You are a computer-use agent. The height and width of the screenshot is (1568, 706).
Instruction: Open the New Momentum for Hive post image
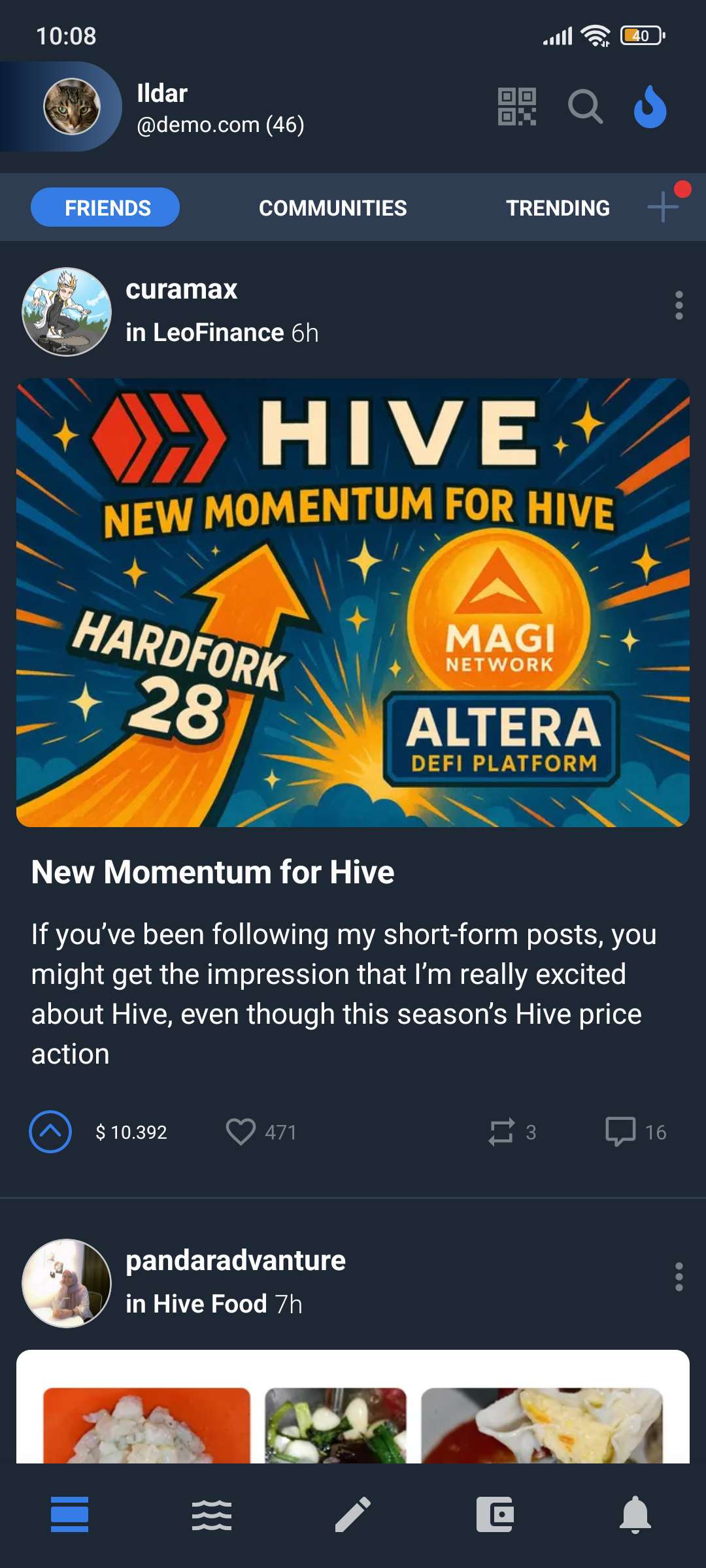(353, 602)
